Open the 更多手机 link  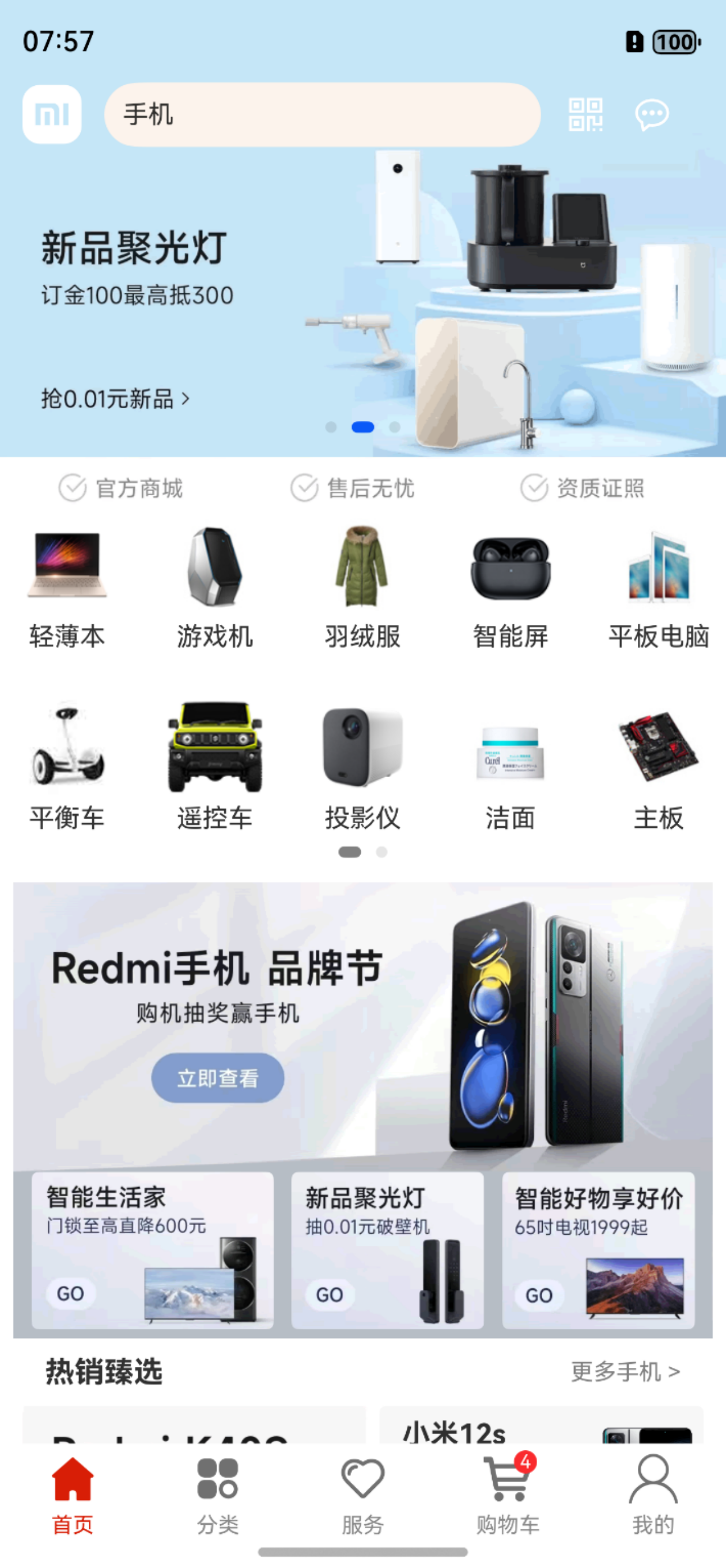coord(625,1372)
